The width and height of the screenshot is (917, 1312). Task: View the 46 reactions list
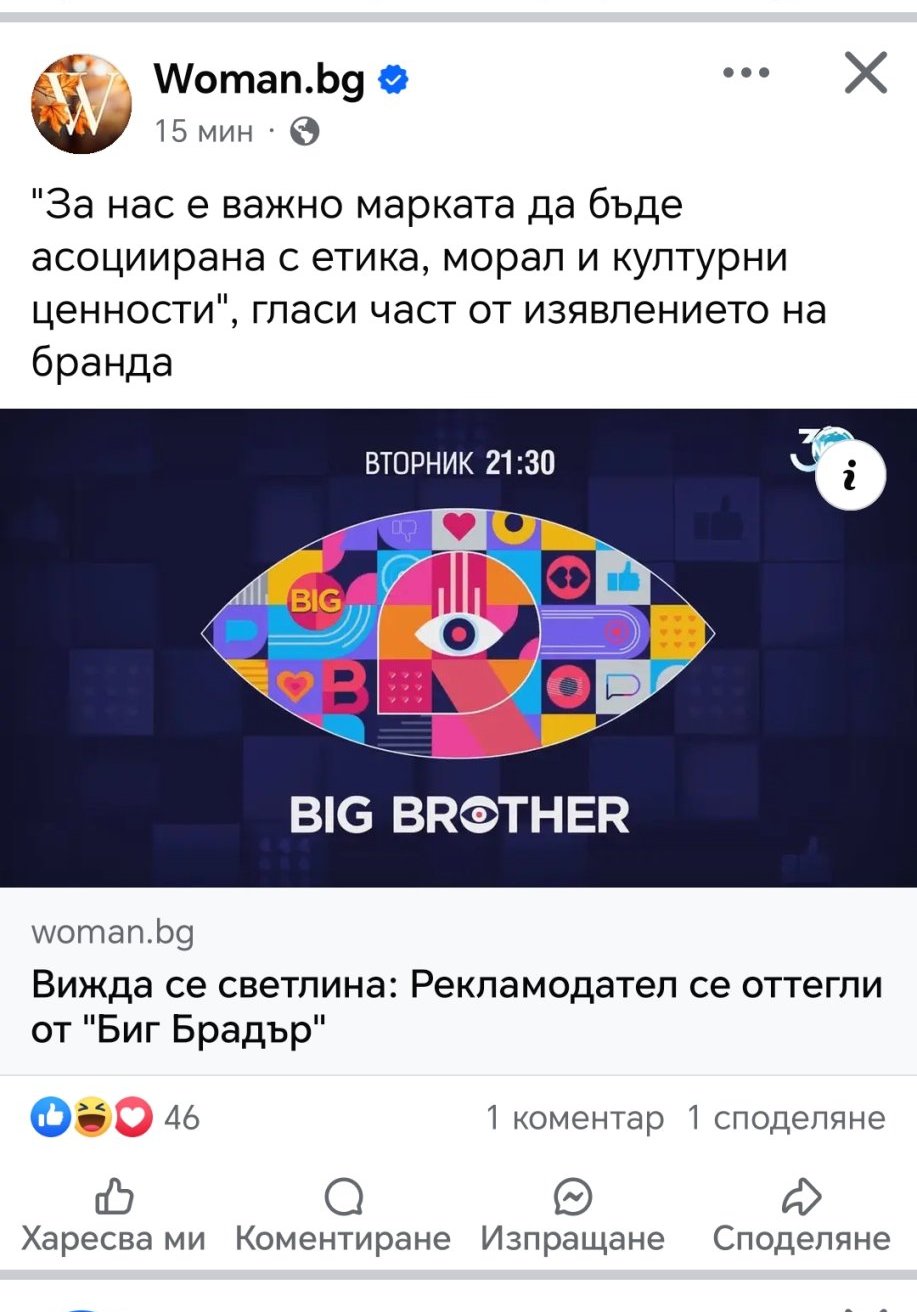117,1117
